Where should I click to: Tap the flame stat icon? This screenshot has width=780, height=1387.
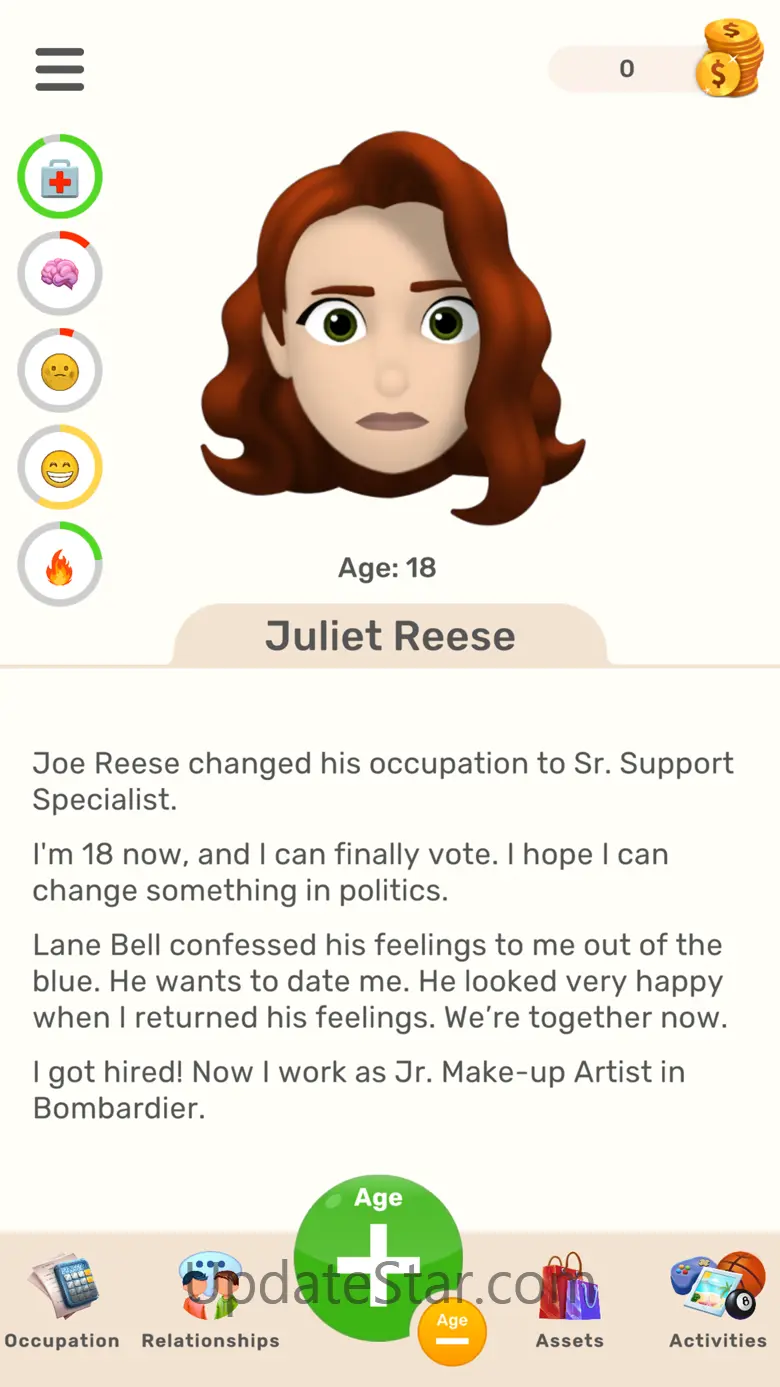click(x=60, y=565)
